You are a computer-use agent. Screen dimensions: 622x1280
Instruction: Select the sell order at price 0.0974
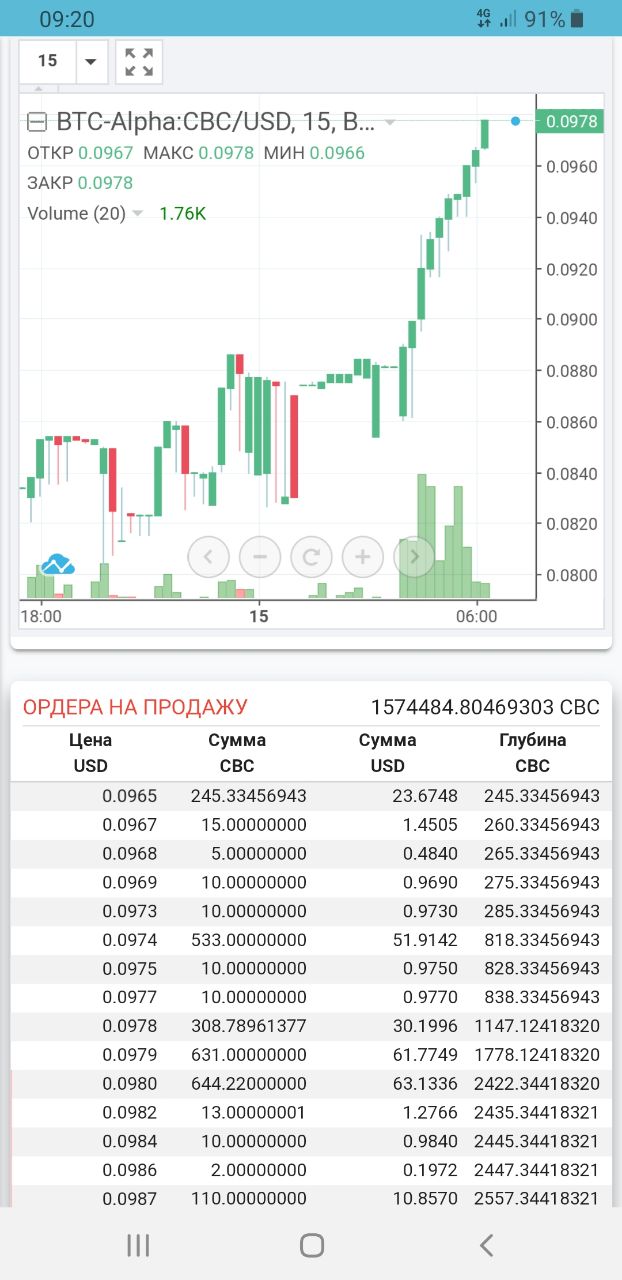[310, 941]
